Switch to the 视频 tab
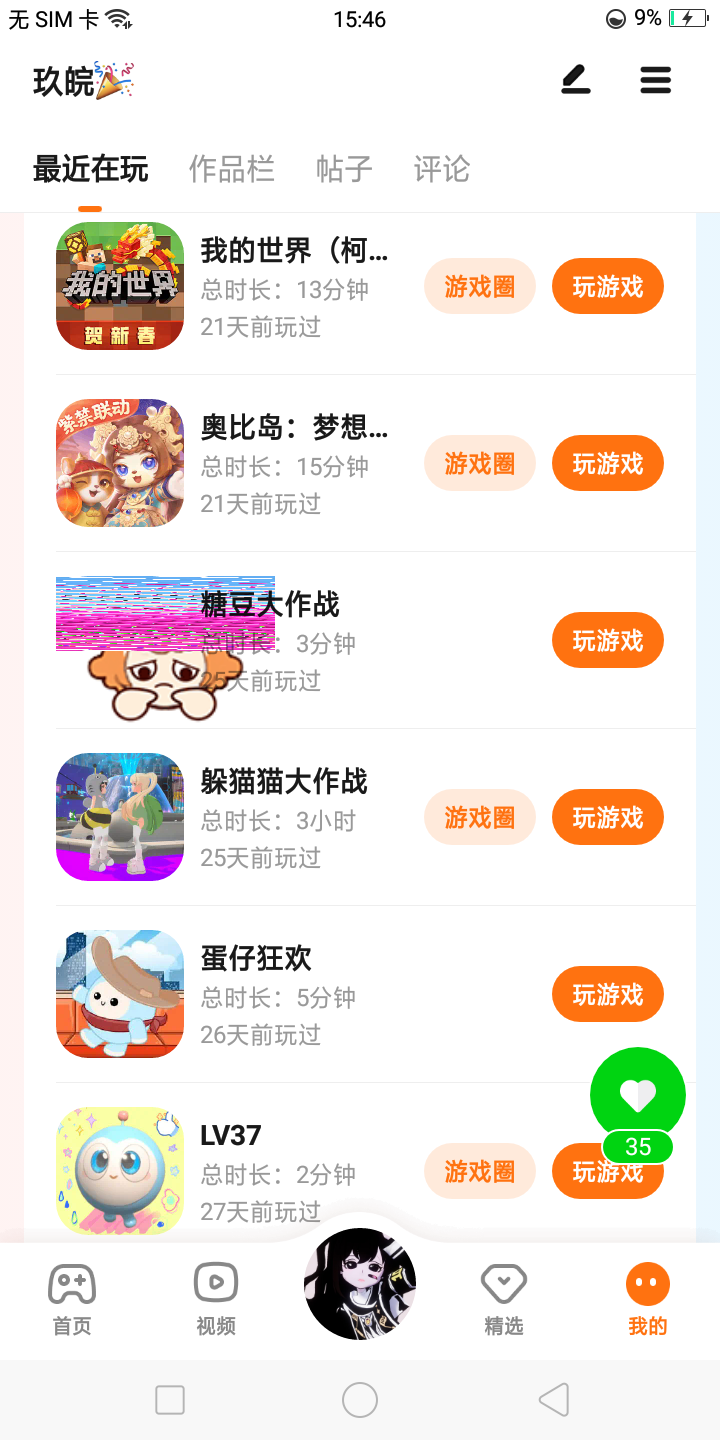 point(216,1299)
